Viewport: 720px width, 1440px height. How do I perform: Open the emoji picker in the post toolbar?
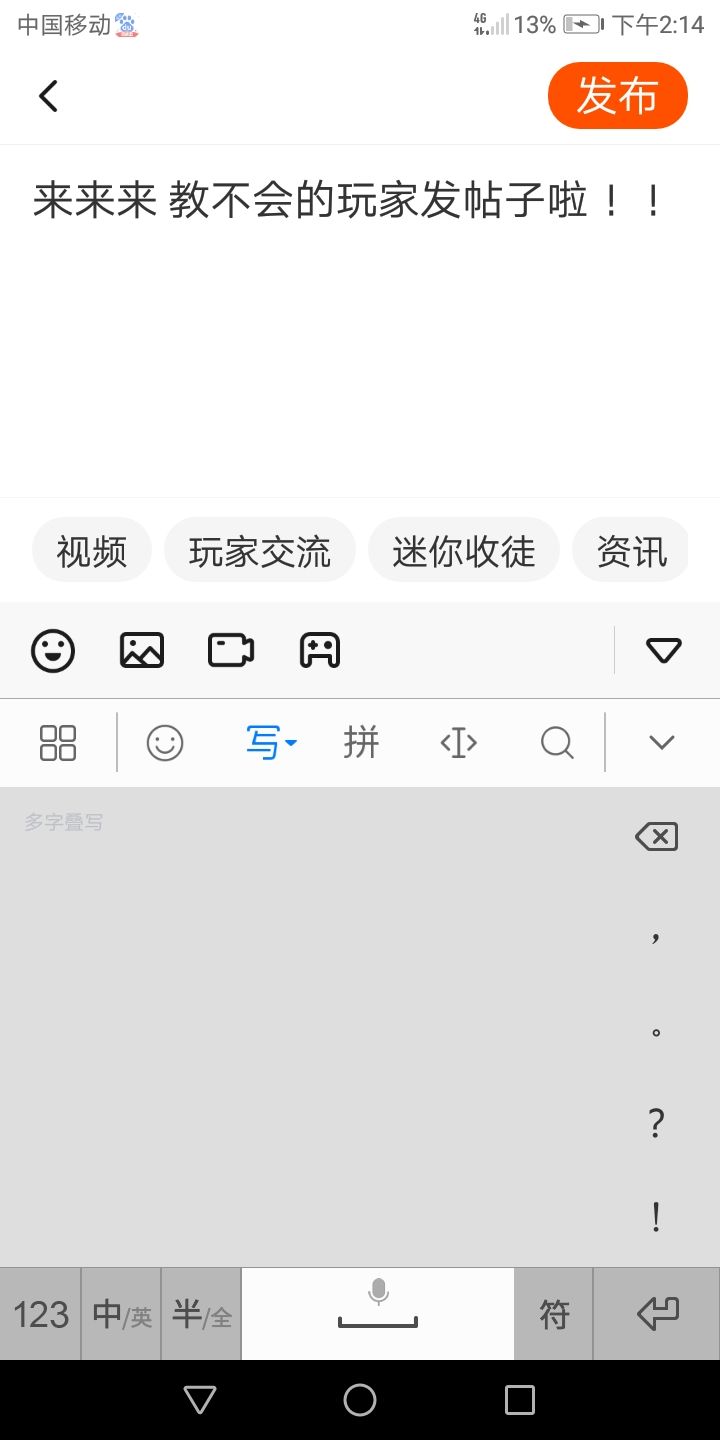point(53,650)
